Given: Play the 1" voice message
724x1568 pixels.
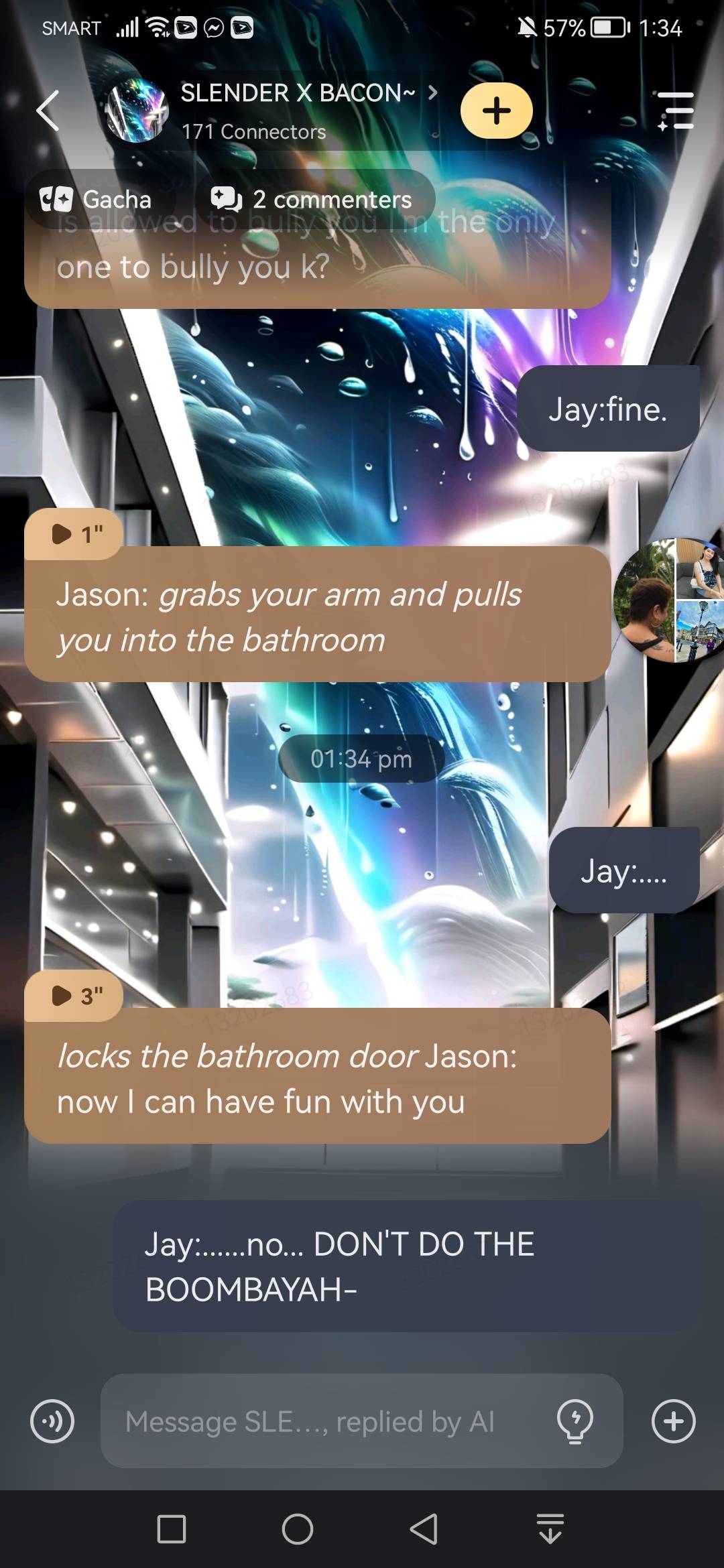Looking at the screenshot, I should click(x=75, y=534).
